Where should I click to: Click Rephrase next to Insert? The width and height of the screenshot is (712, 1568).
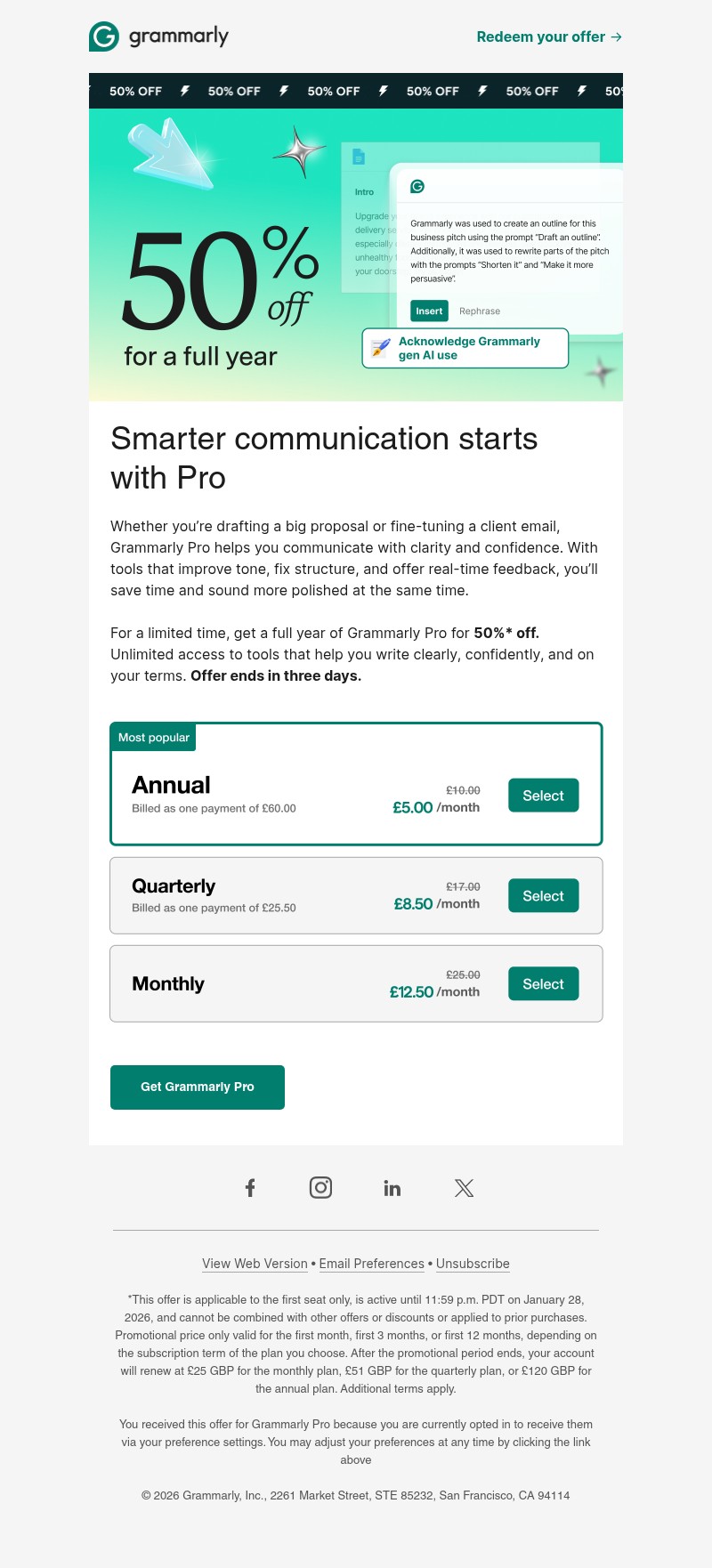[479, 311]
